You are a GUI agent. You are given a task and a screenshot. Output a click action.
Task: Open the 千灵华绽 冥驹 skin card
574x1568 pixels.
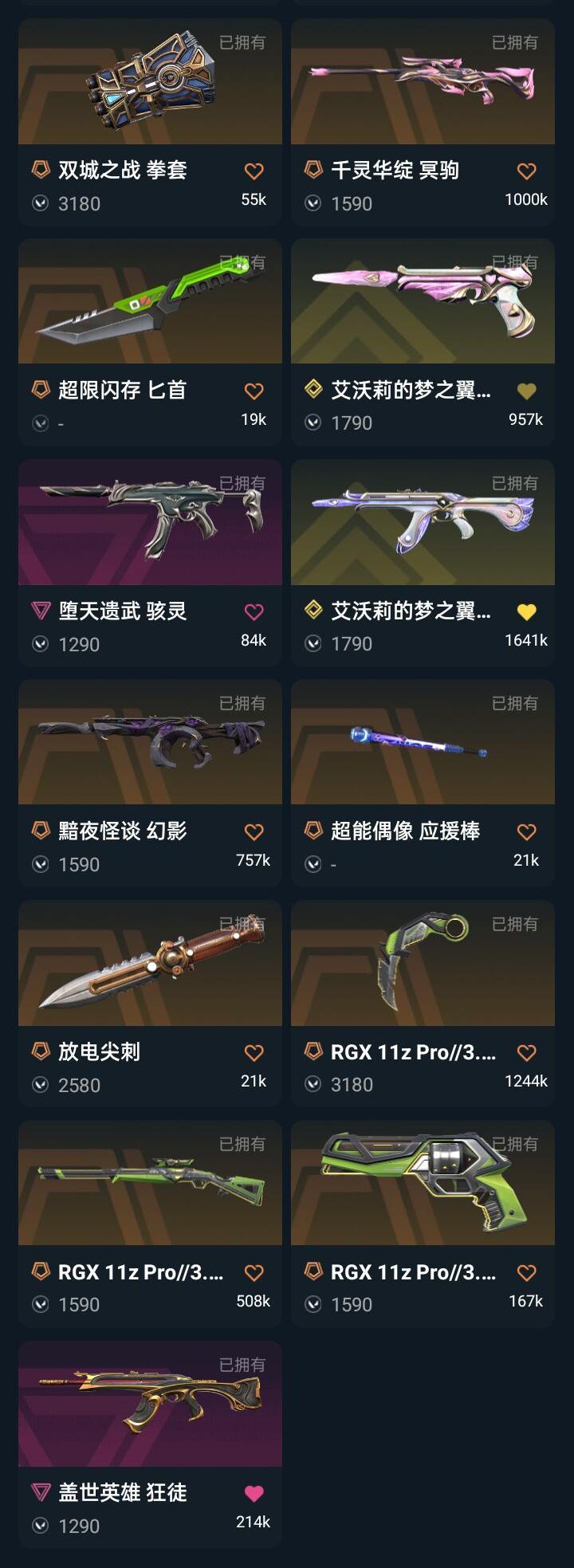click(x=423, y=122)
